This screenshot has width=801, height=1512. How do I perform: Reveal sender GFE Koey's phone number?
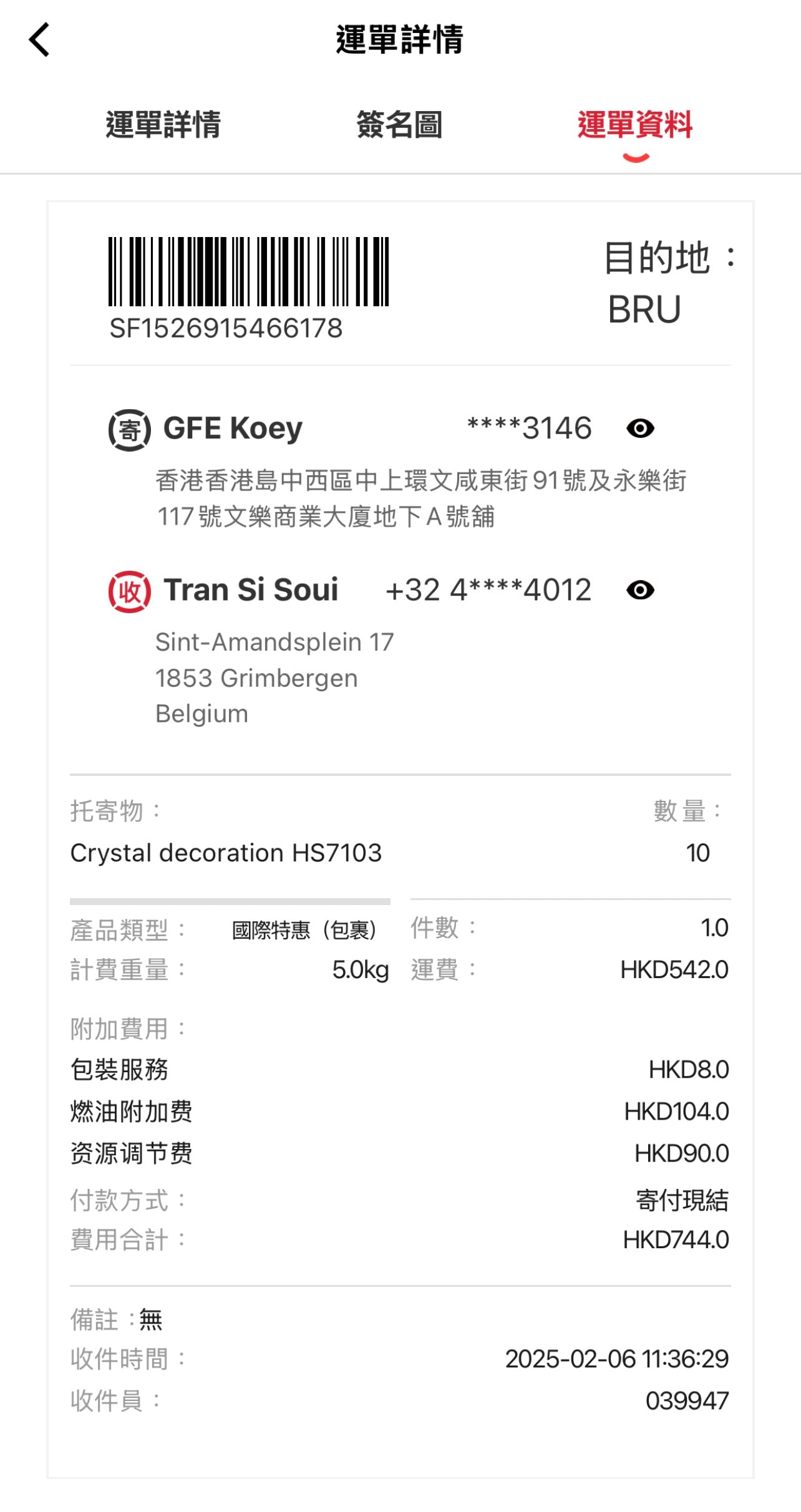[640, 429]
